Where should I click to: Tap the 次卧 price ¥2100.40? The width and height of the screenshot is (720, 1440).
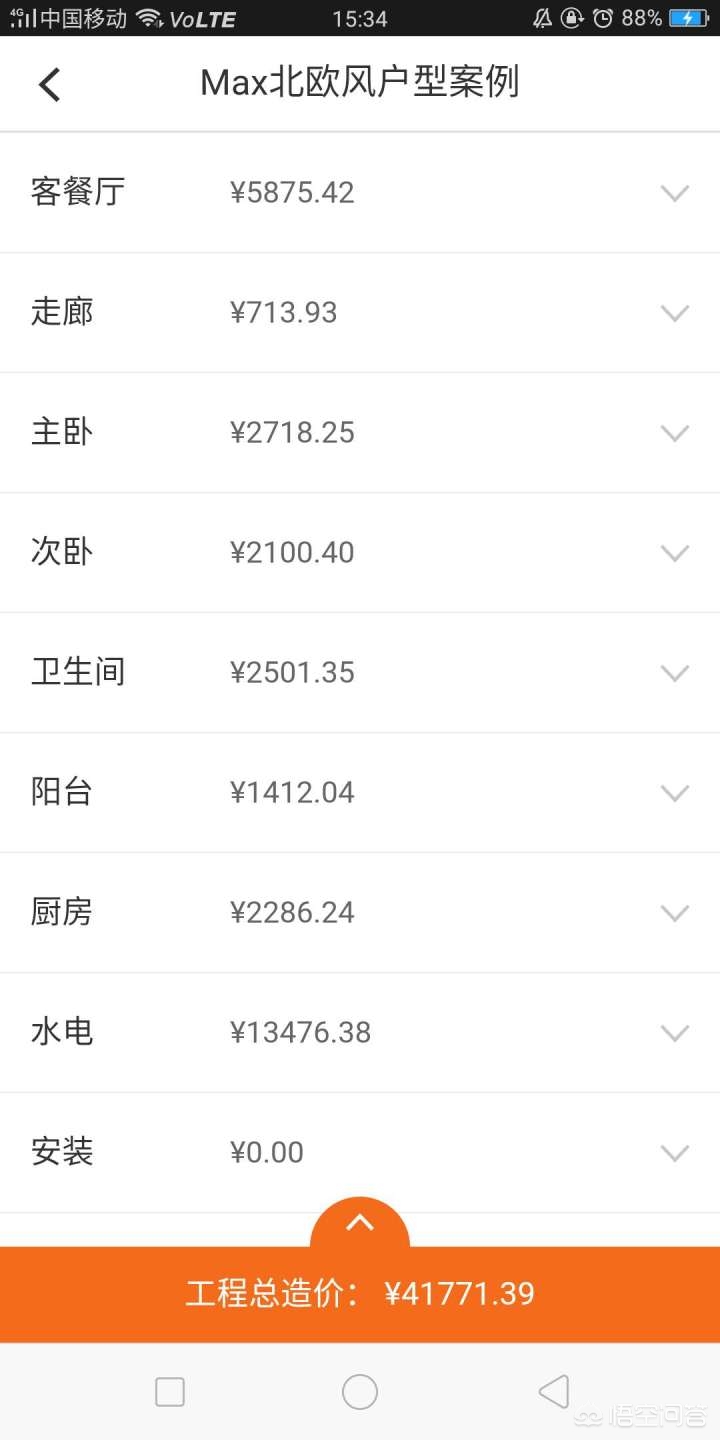coord(292,552)
